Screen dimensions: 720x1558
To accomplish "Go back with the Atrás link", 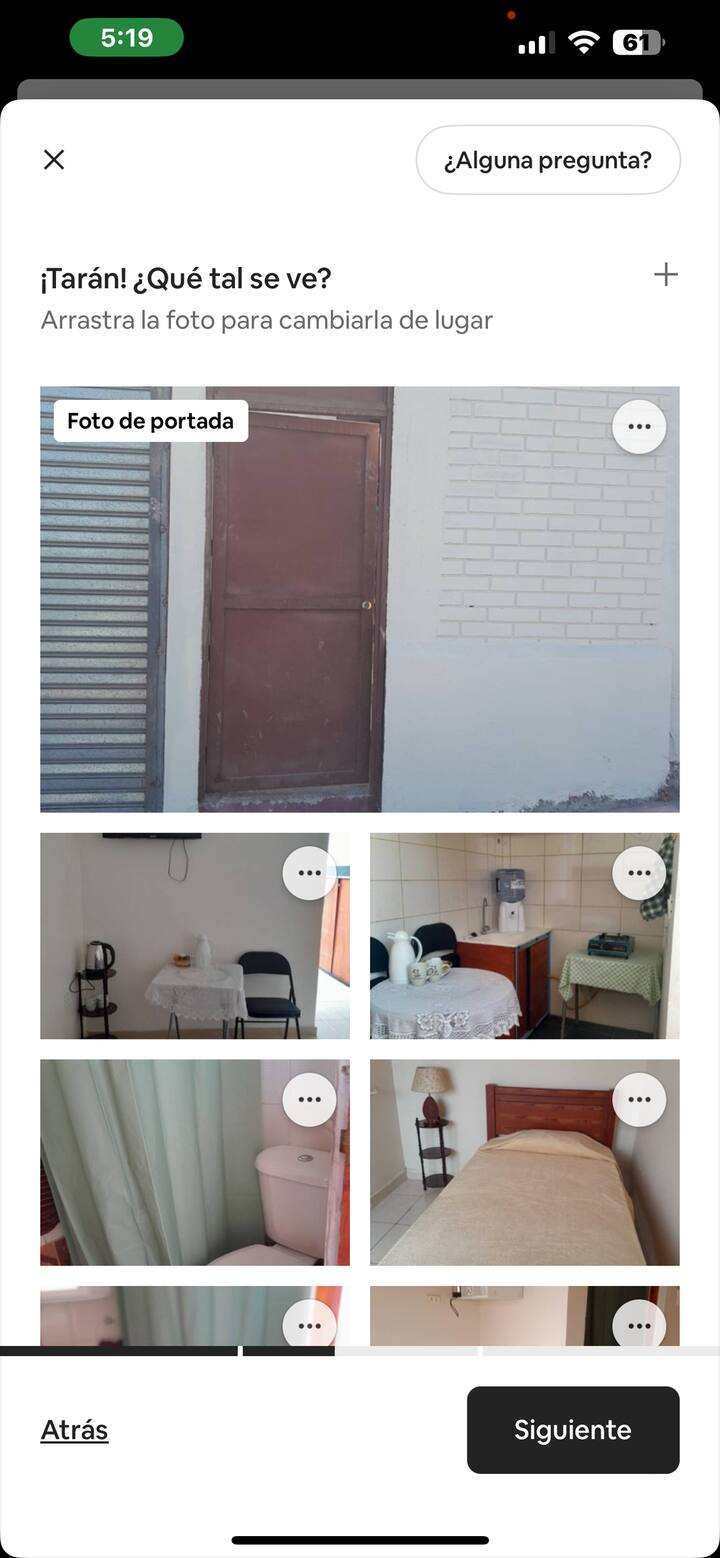I will tap(74, 1430).
